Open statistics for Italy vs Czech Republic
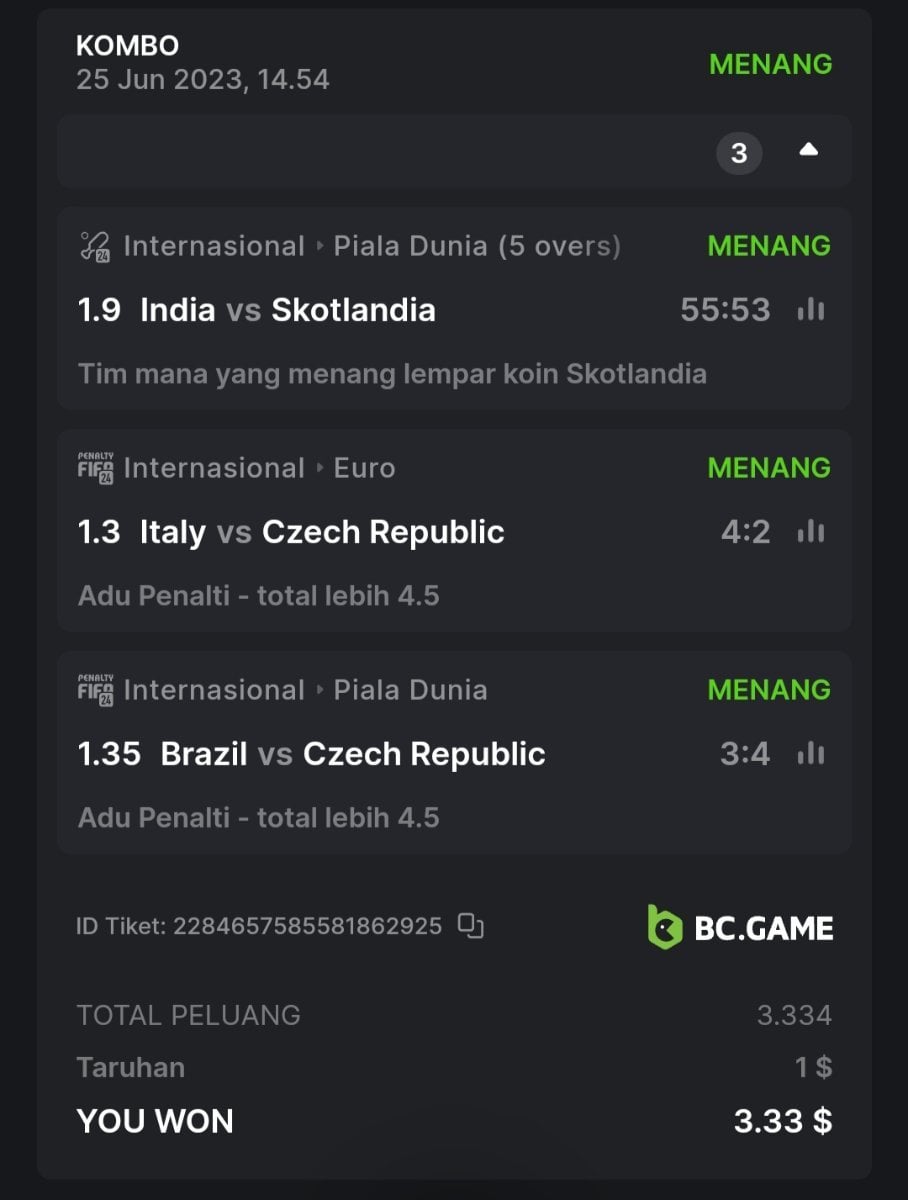 (x=810, y=532)
